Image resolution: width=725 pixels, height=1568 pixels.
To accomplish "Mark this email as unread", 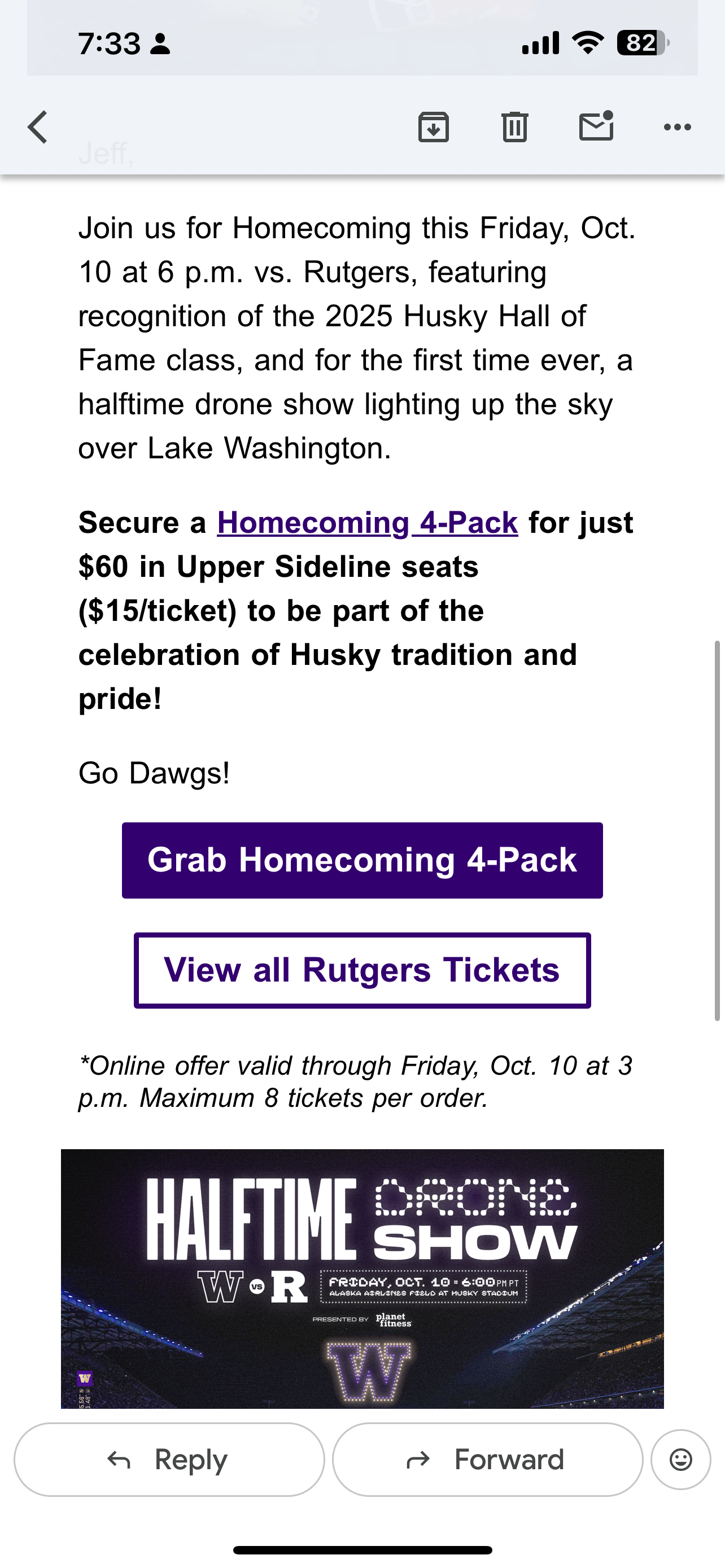I will tap(596, 126).
